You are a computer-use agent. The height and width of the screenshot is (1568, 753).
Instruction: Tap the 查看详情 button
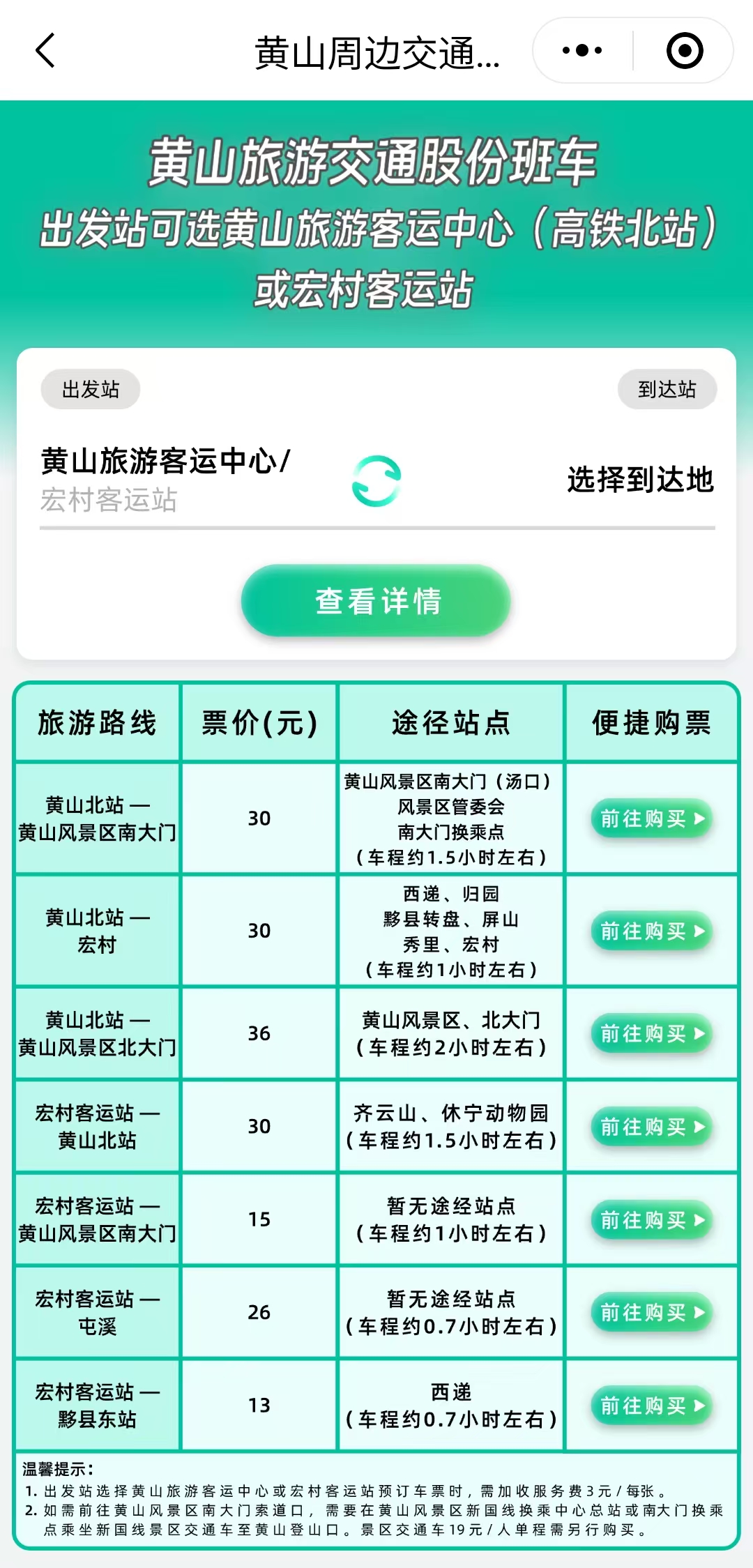(376, 601)
